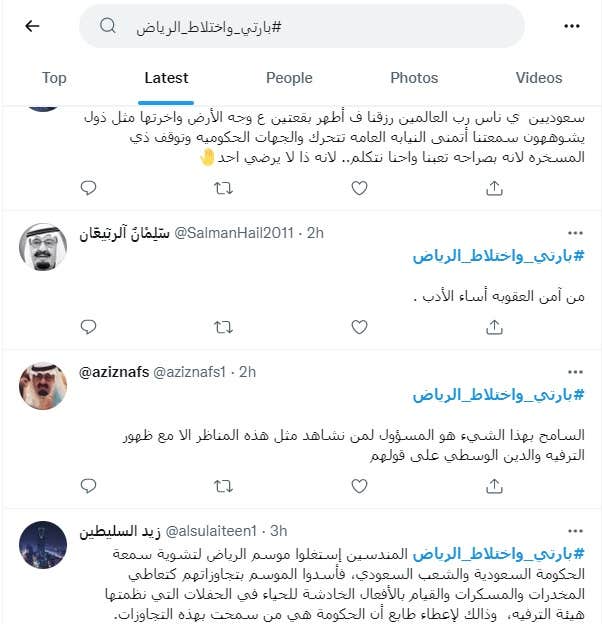The width and height of the screenshot is (602, 624).
Task: Switch to the People tab
Action: click(x=289, y=78)
